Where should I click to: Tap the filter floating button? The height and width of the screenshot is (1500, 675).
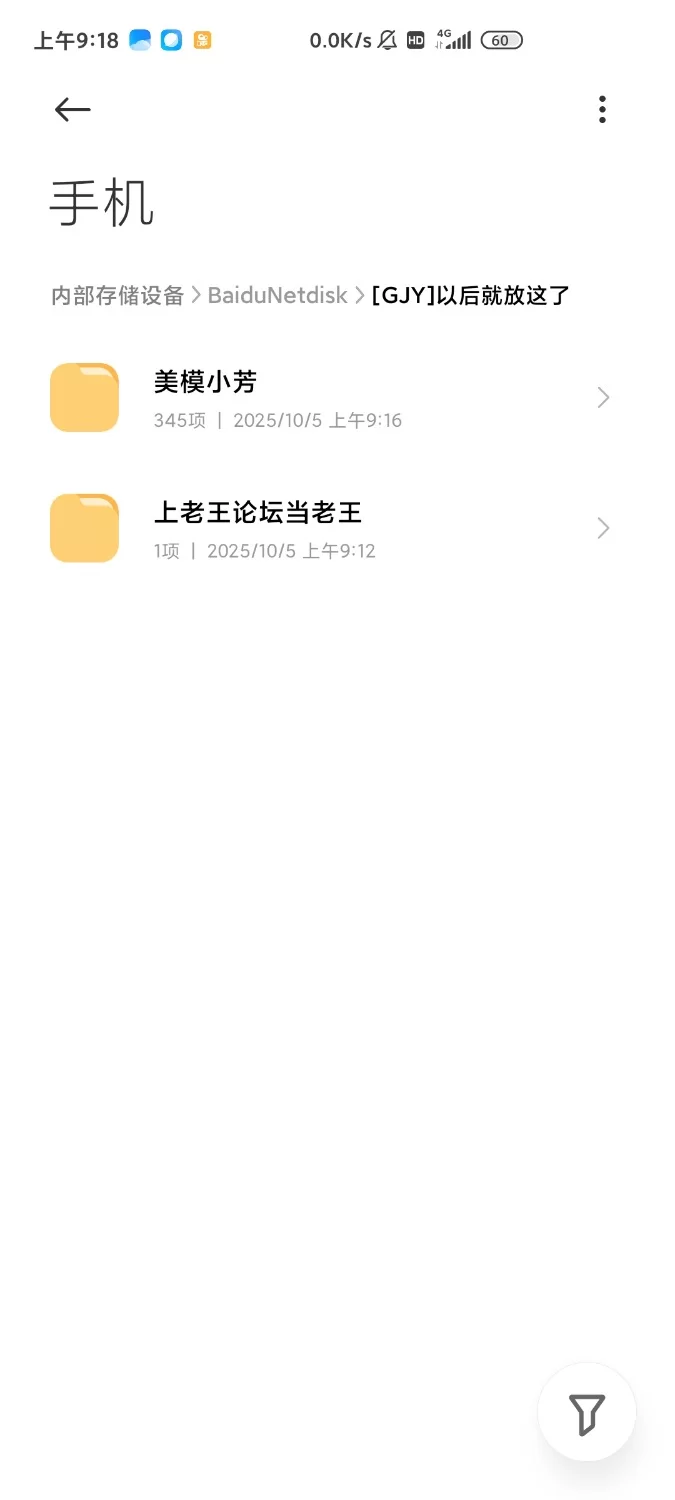[587, 1412]
